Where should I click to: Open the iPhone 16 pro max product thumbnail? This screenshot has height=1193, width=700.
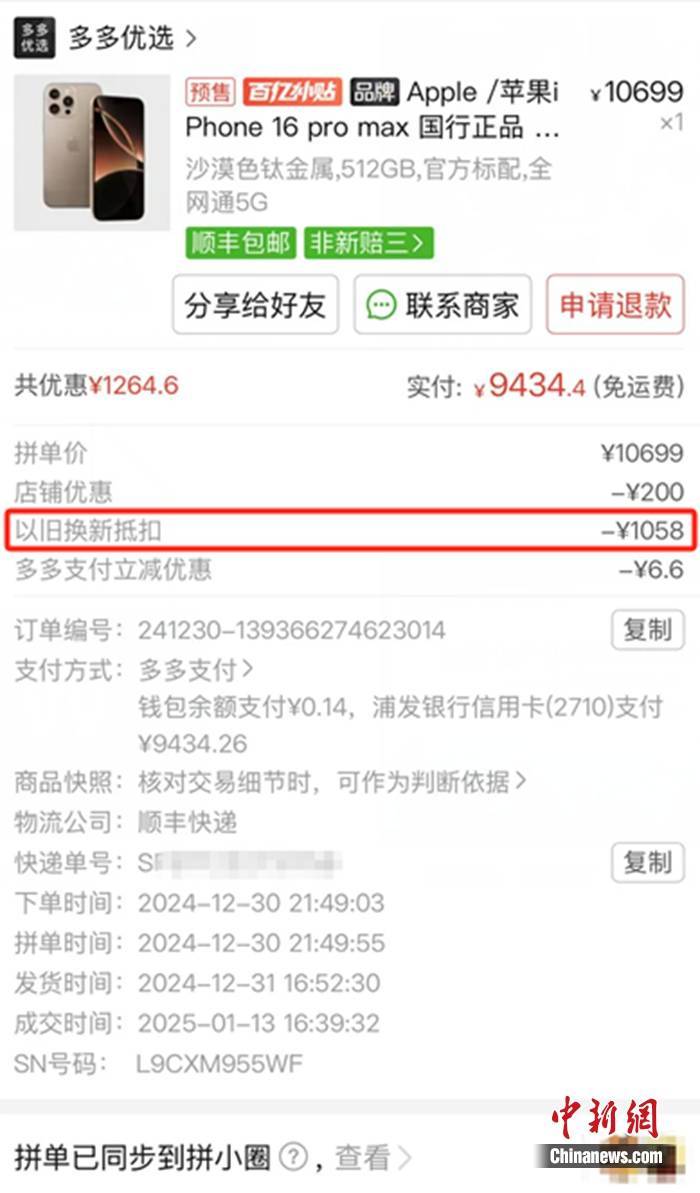92,152
